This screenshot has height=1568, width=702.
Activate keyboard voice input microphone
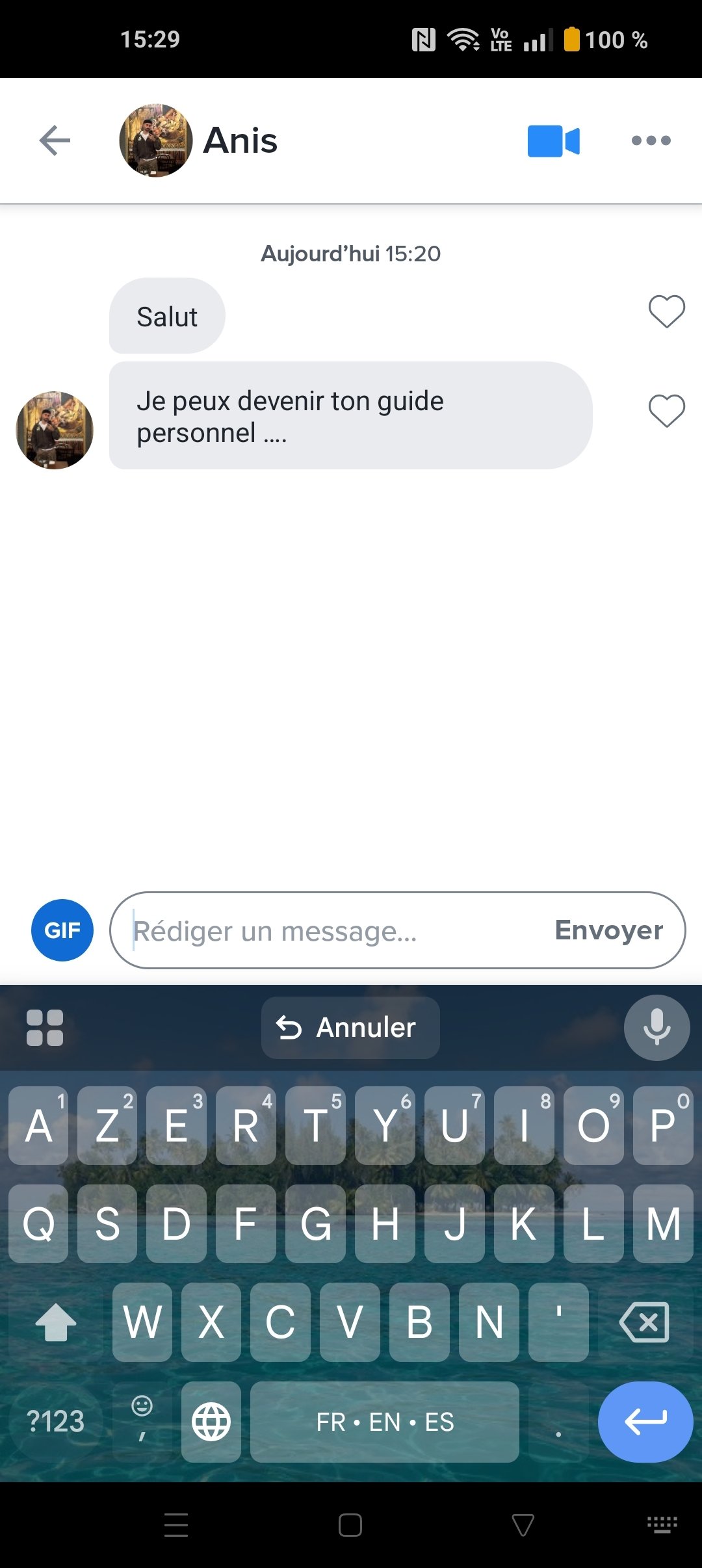tap(656, 1028)
